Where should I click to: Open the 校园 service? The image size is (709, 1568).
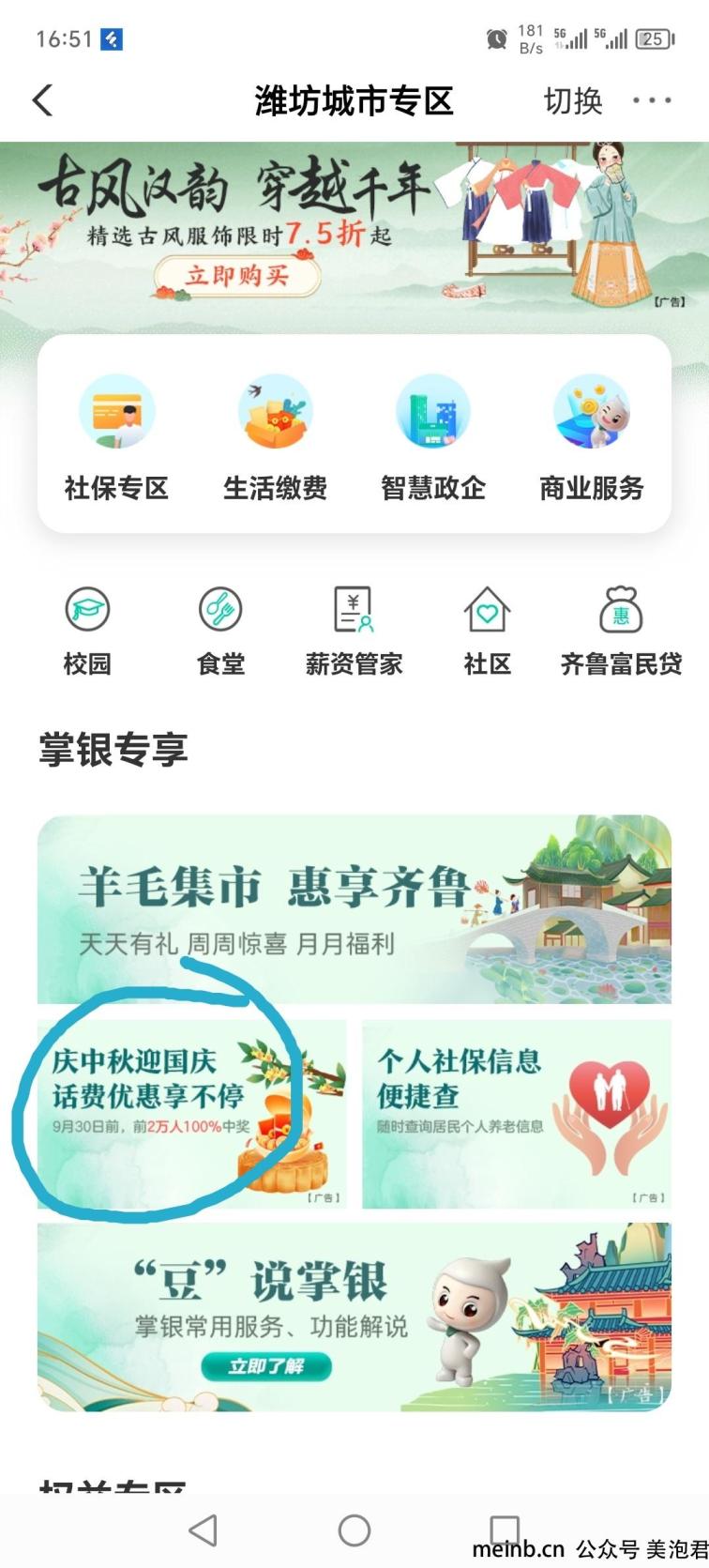point(87,631)
